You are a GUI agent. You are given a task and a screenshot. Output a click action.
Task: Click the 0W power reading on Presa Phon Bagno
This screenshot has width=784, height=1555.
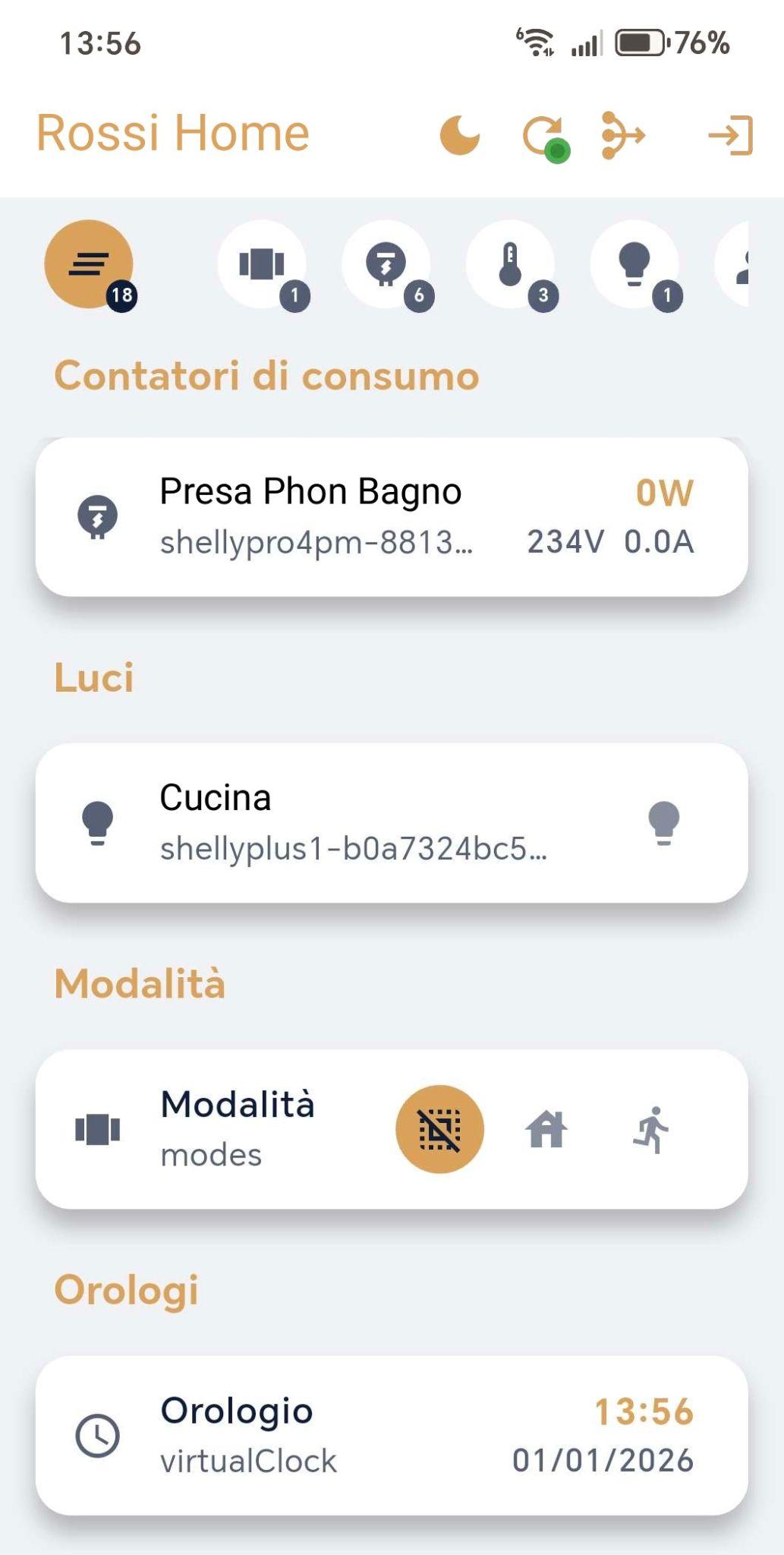[x=664, y=492]
